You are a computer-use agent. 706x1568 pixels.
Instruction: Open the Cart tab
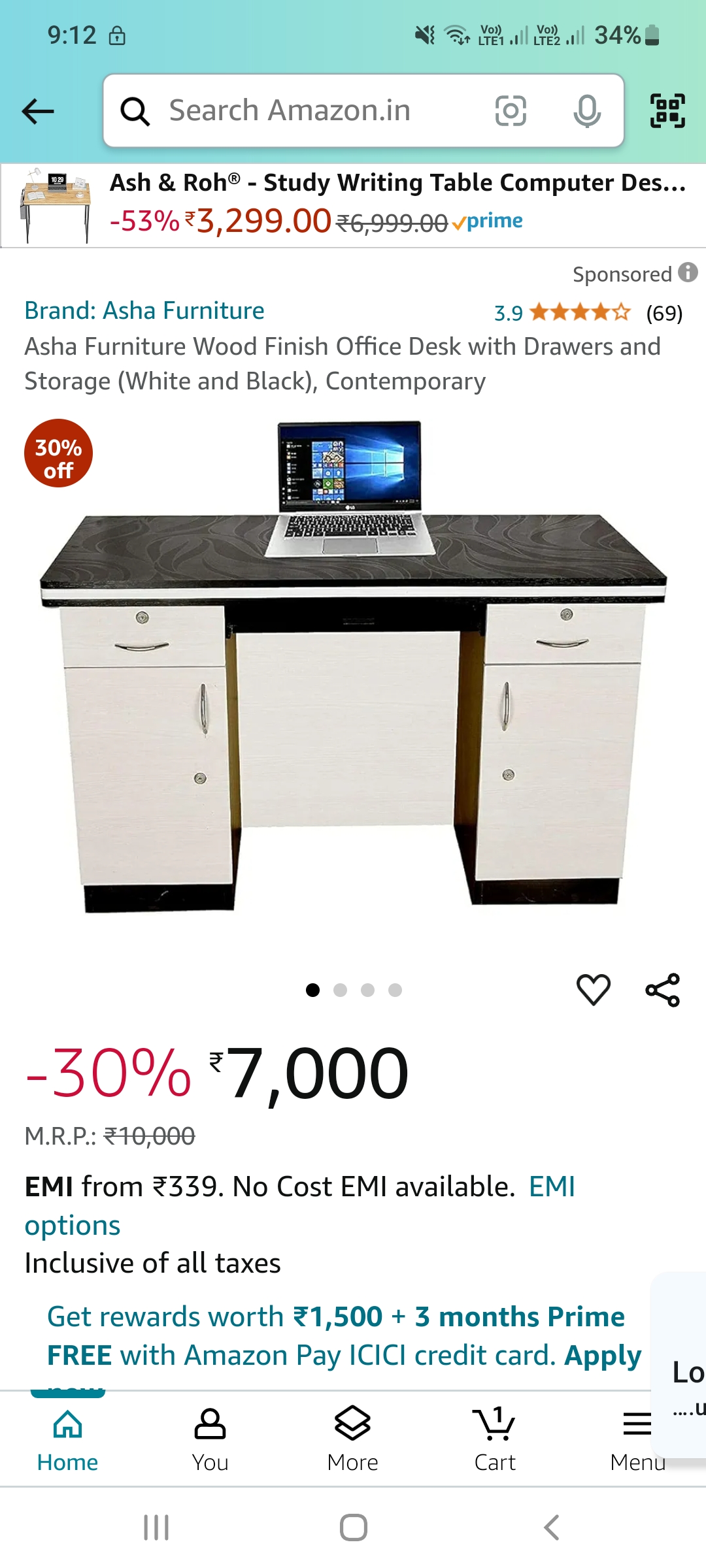point(495,1439)
